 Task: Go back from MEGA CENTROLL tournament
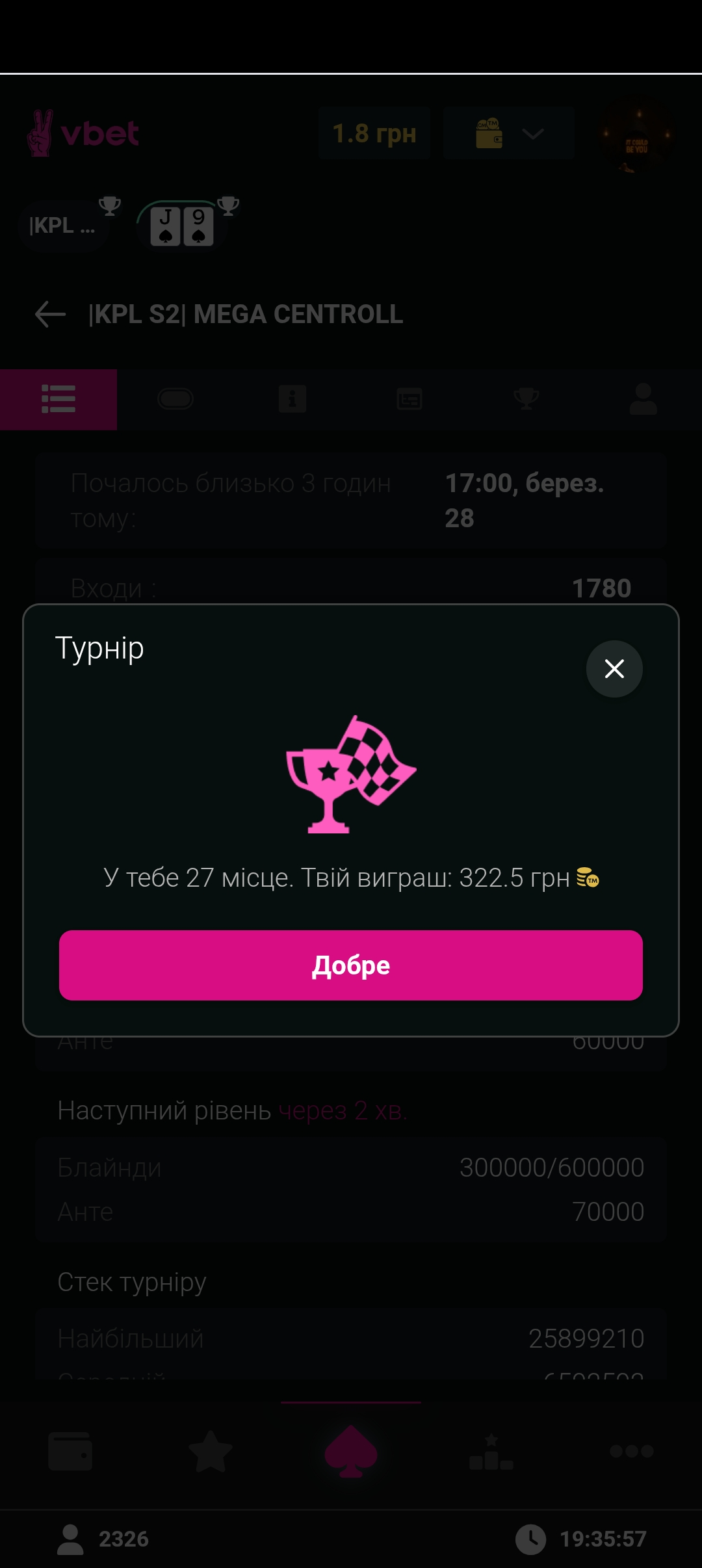pos(50,315)
